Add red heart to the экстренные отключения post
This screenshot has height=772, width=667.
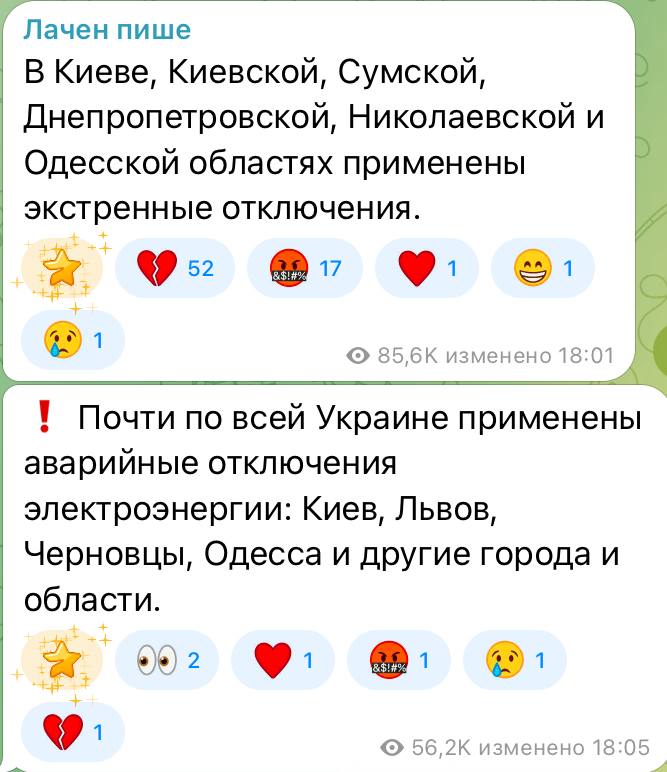tap(427, 268)
